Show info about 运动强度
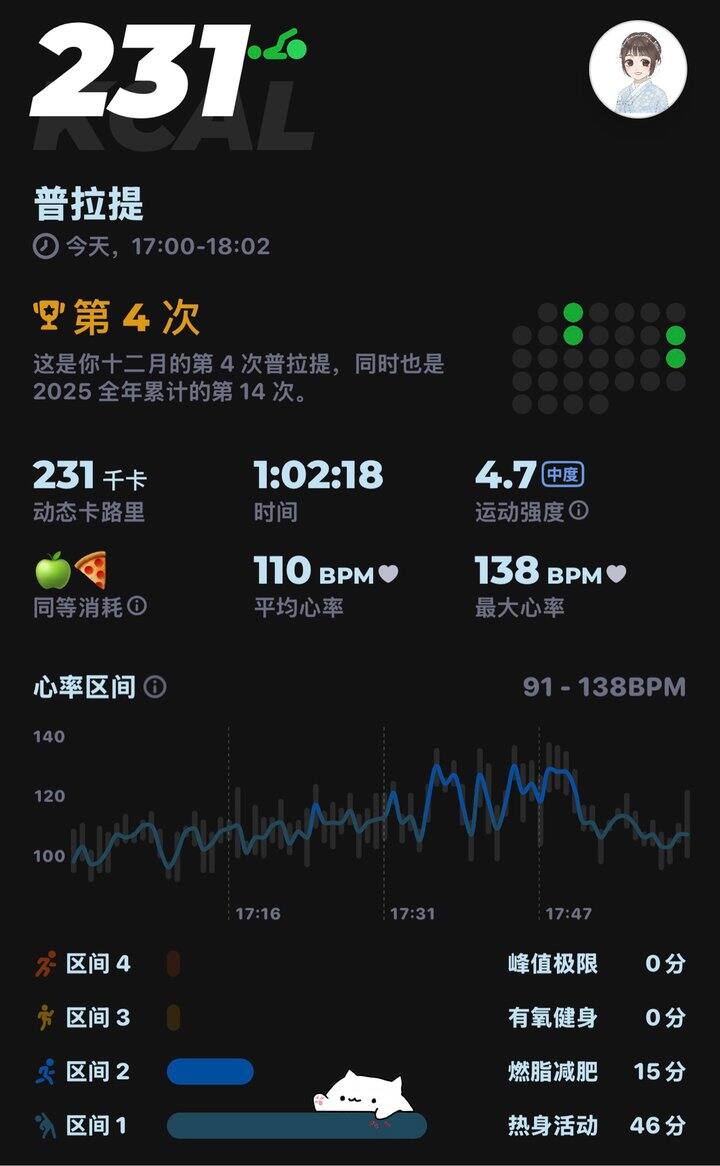Image resolution: width=720 pixels, height=1166 pixels. click(579, 511)
